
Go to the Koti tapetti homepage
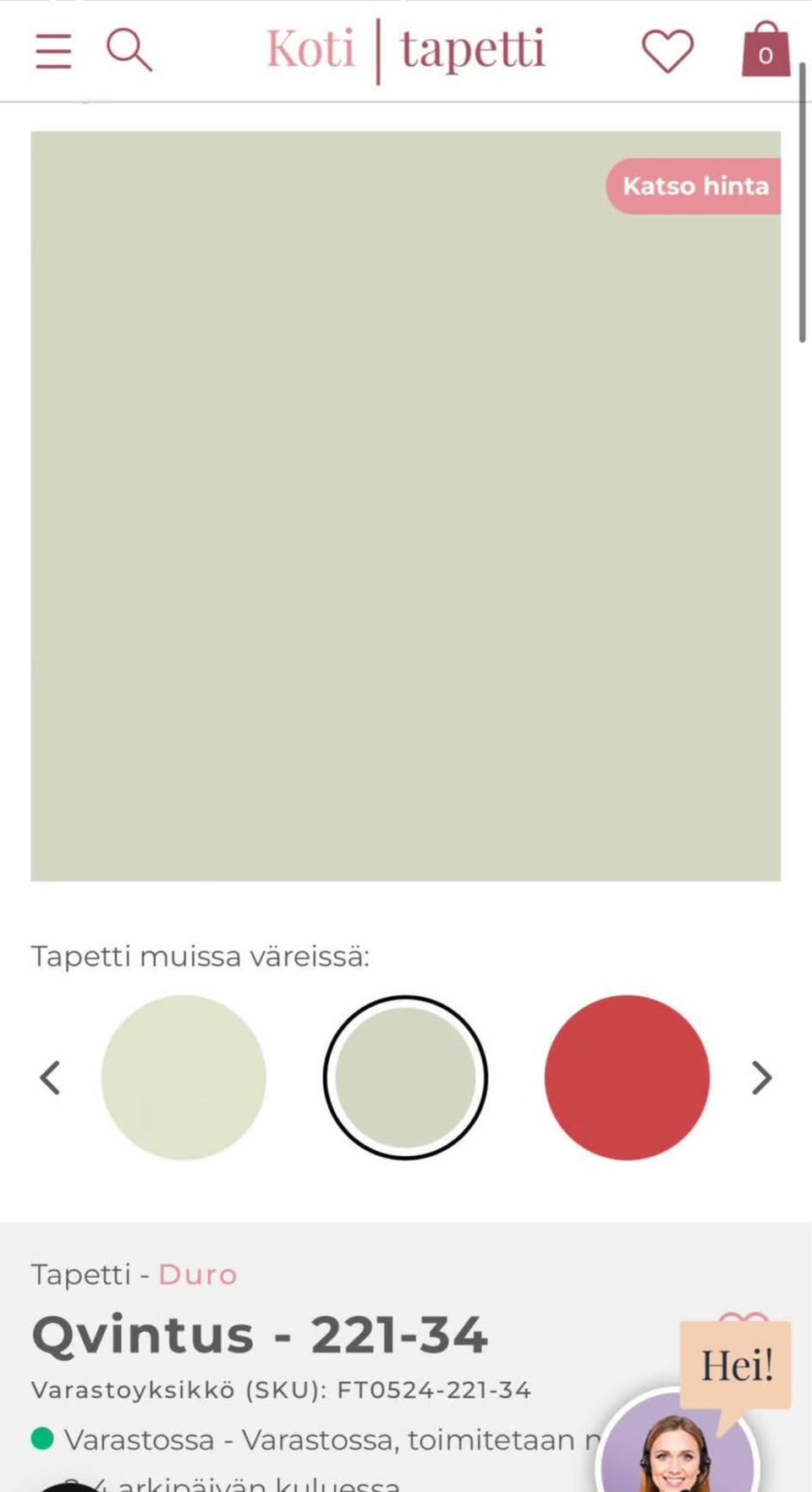point(405,49)
